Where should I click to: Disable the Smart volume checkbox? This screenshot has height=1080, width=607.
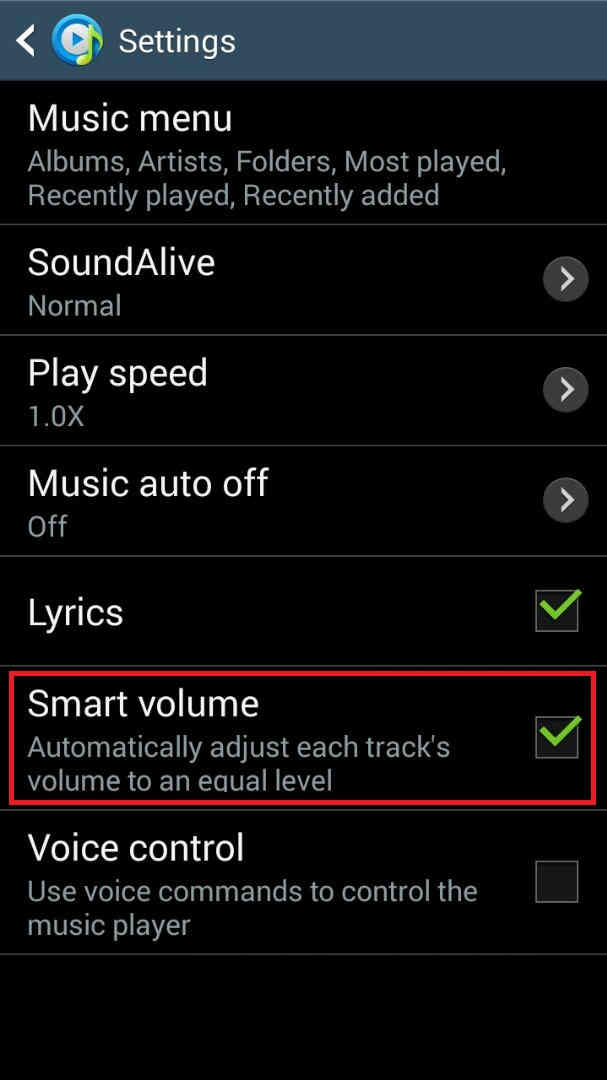tap(557, 737)
